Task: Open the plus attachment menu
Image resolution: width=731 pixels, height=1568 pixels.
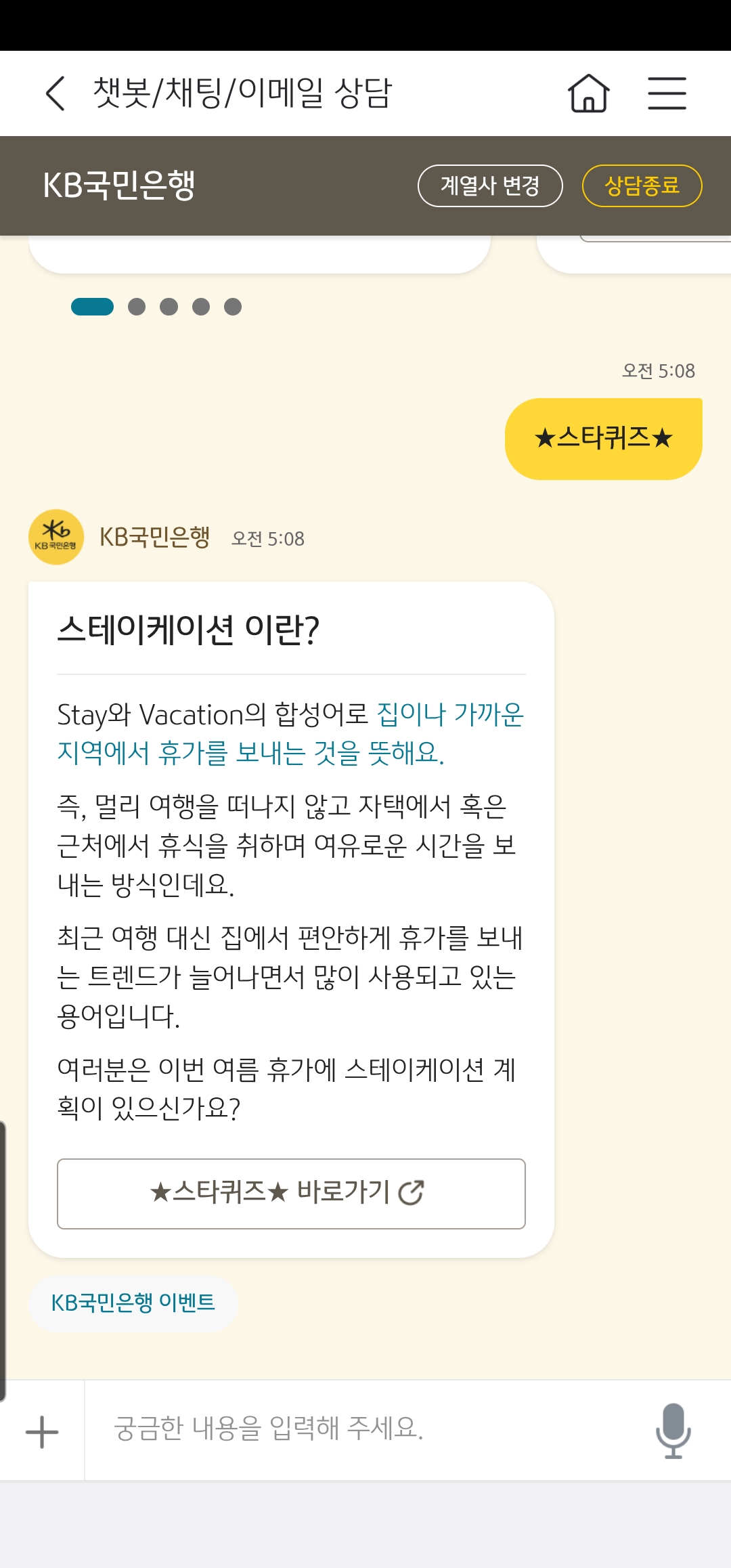Action: [x=42, y=1431]
